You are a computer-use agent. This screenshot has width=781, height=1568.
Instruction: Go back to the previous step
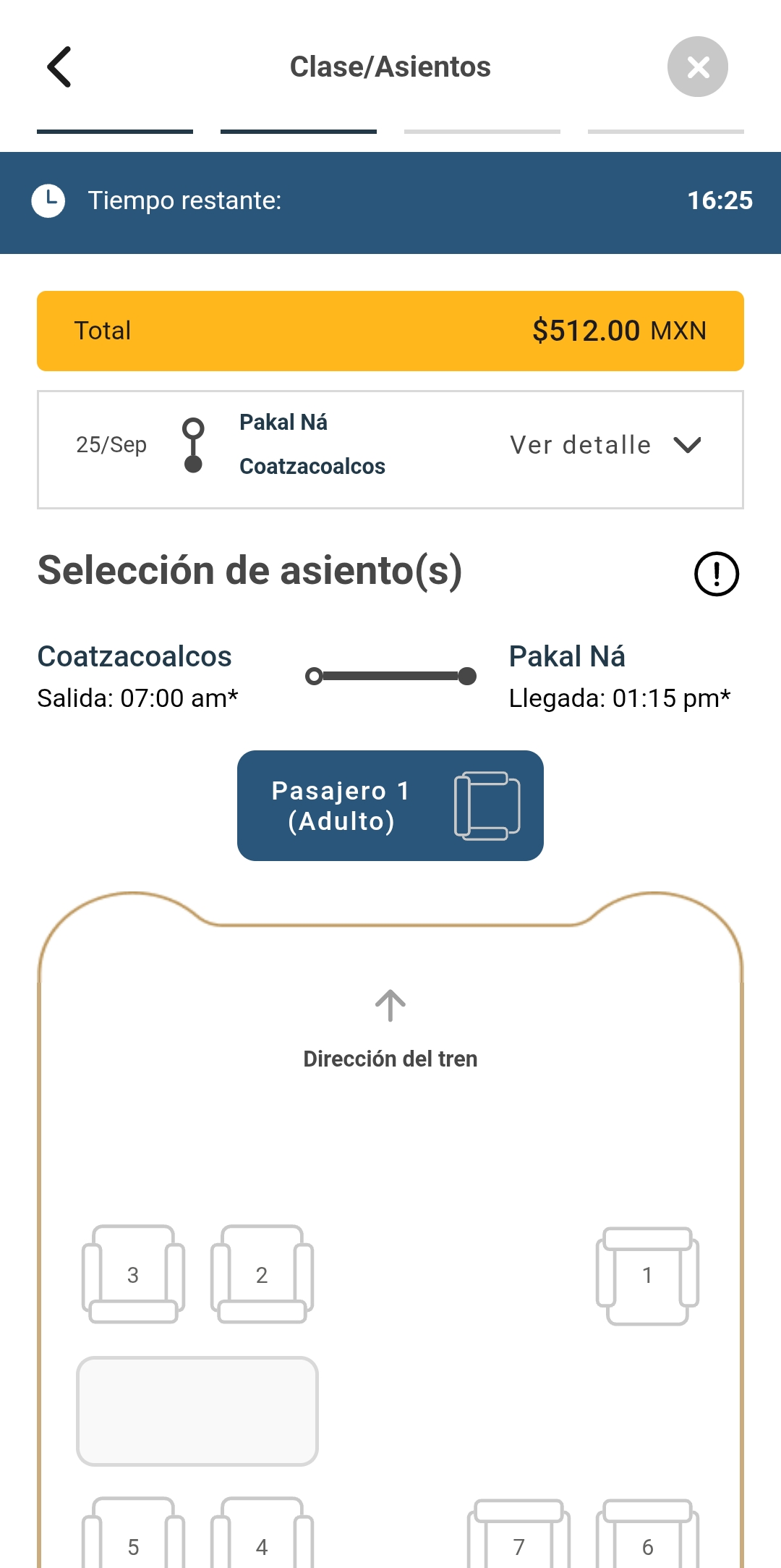pyautogui.click(x=59, y=67)
